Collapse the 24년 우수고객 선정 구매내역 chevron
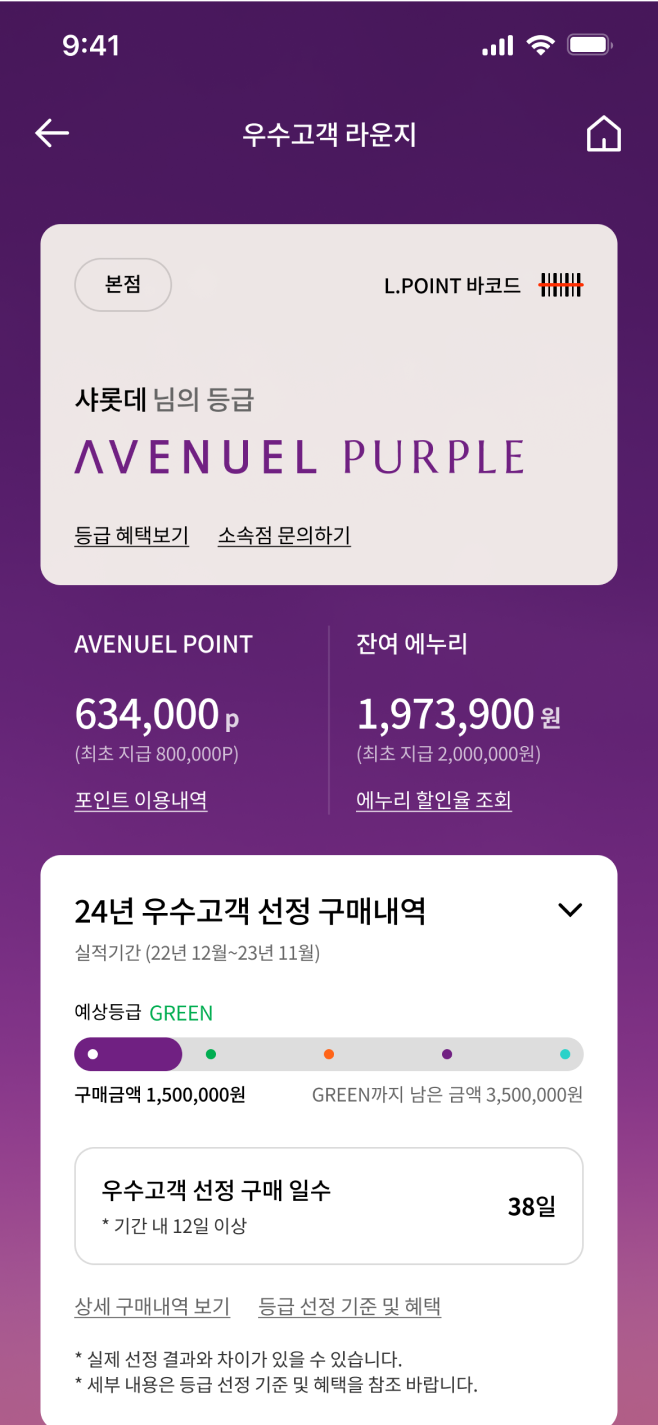Viewport: 658px width, 1425px height. 570,910
